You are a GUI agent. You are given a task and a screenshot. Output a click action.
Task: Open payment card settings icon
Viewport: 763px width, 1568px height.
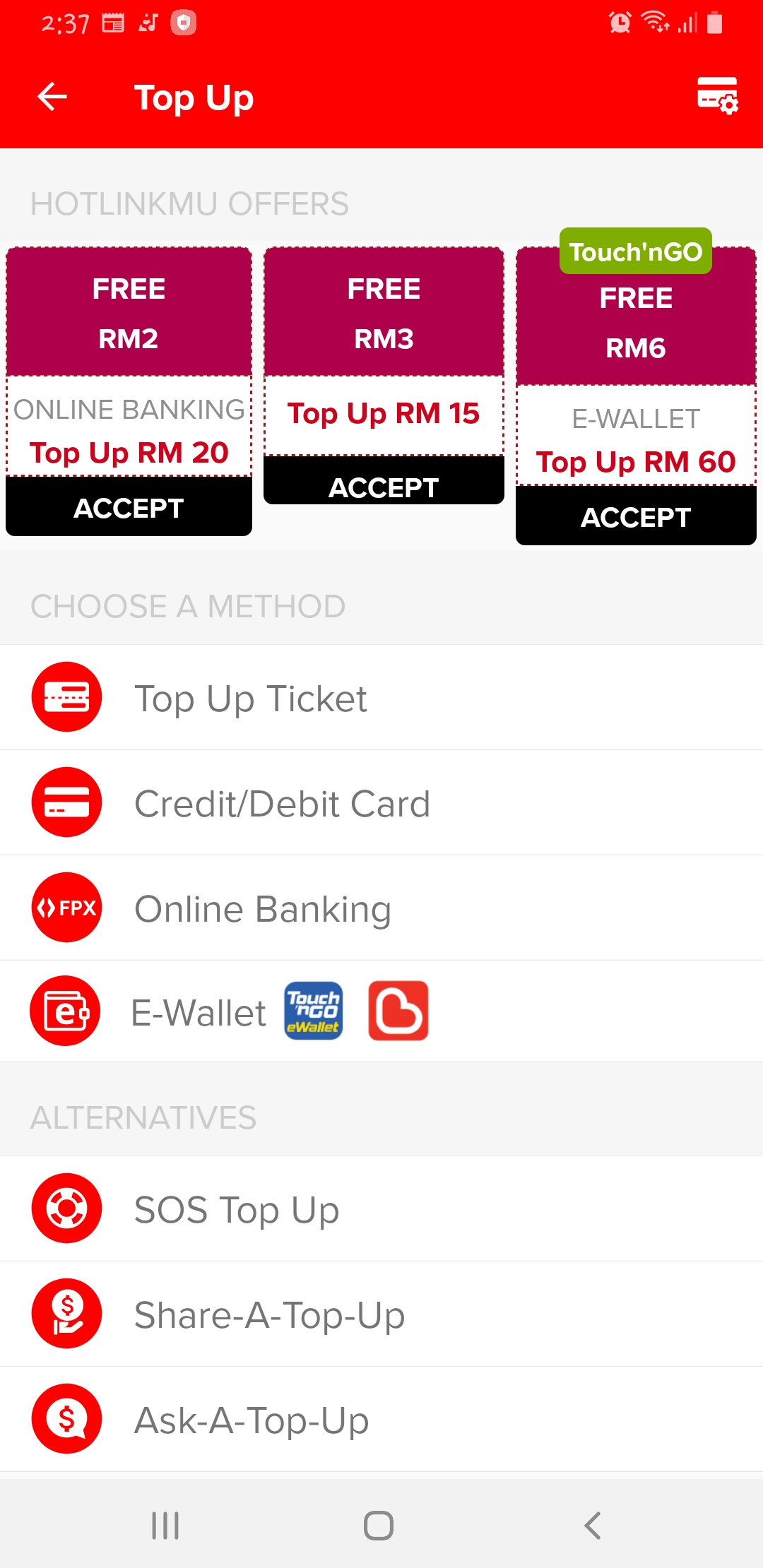pyautogui.click(x=718, y=96)
